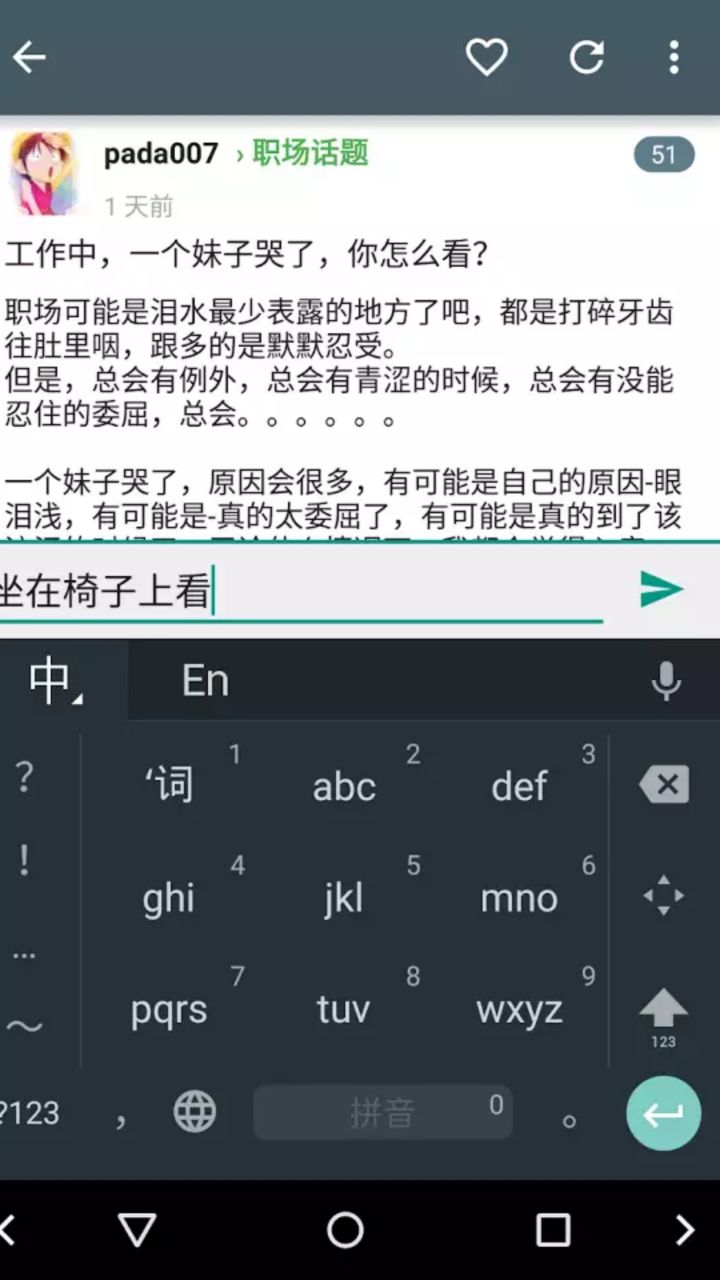This screenshot has height=1280, width=720.
Task: Switch keyboard to En mode
Action: [x=205, y=681]
